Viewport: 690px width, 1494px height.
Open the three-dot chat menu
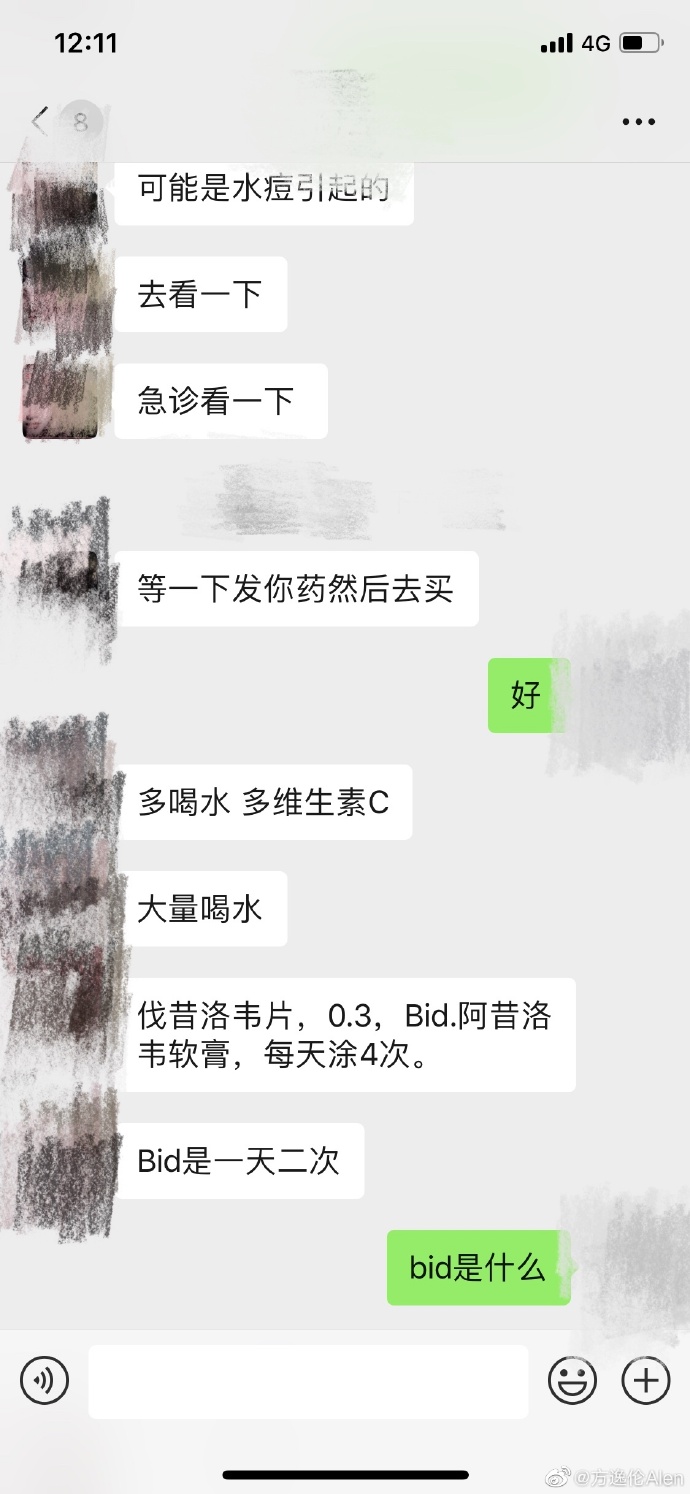(x=638, y=122)
